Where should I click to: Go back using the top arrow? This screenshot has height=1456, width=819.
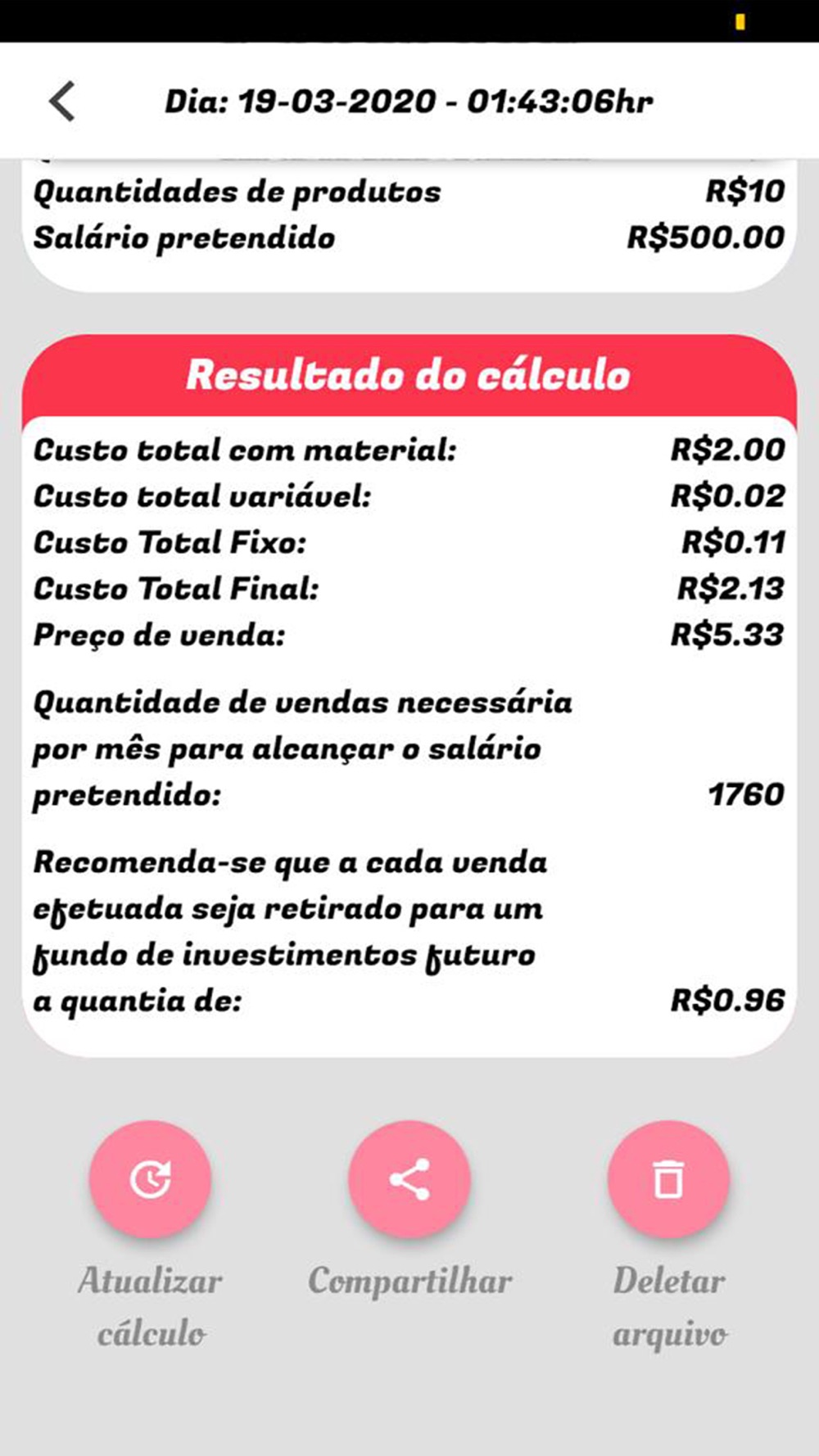point(62,102)
